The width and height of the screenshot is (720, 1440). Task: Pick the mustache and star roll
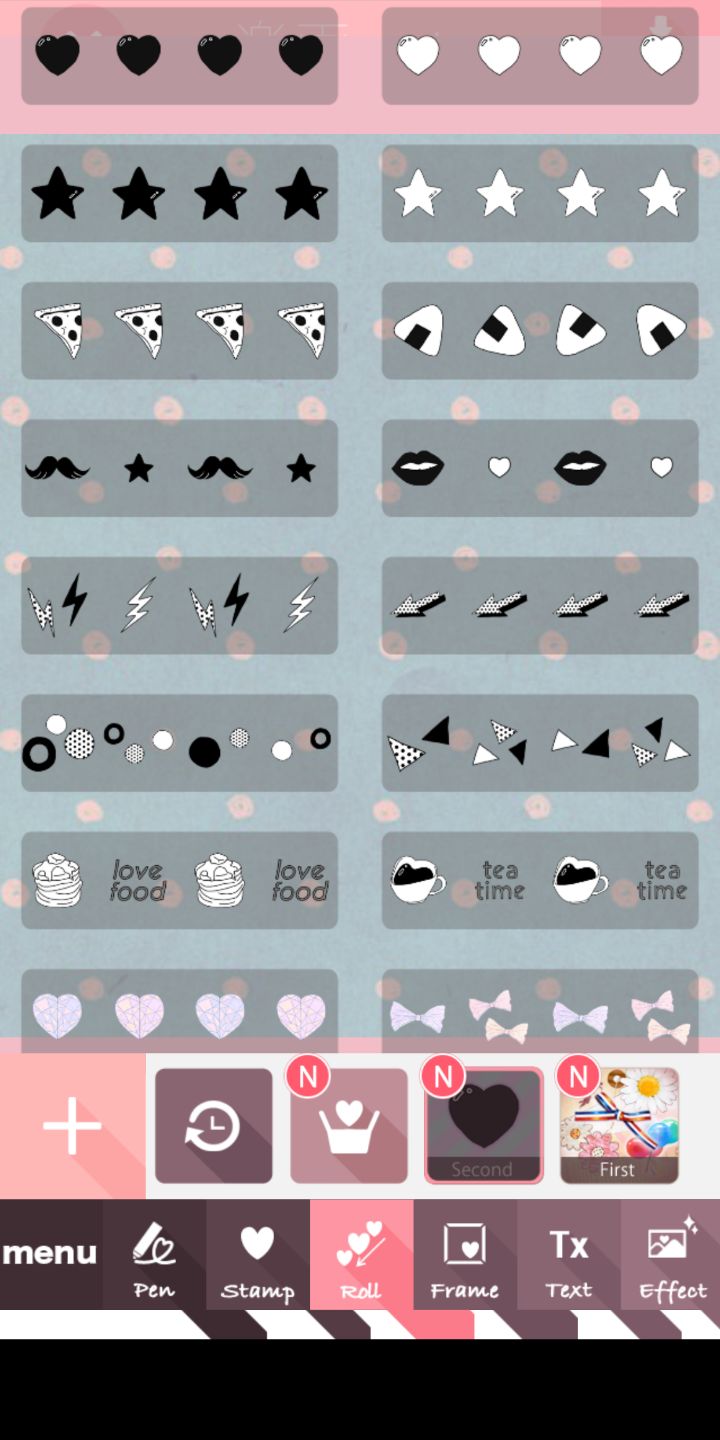(x=179, y=467)
